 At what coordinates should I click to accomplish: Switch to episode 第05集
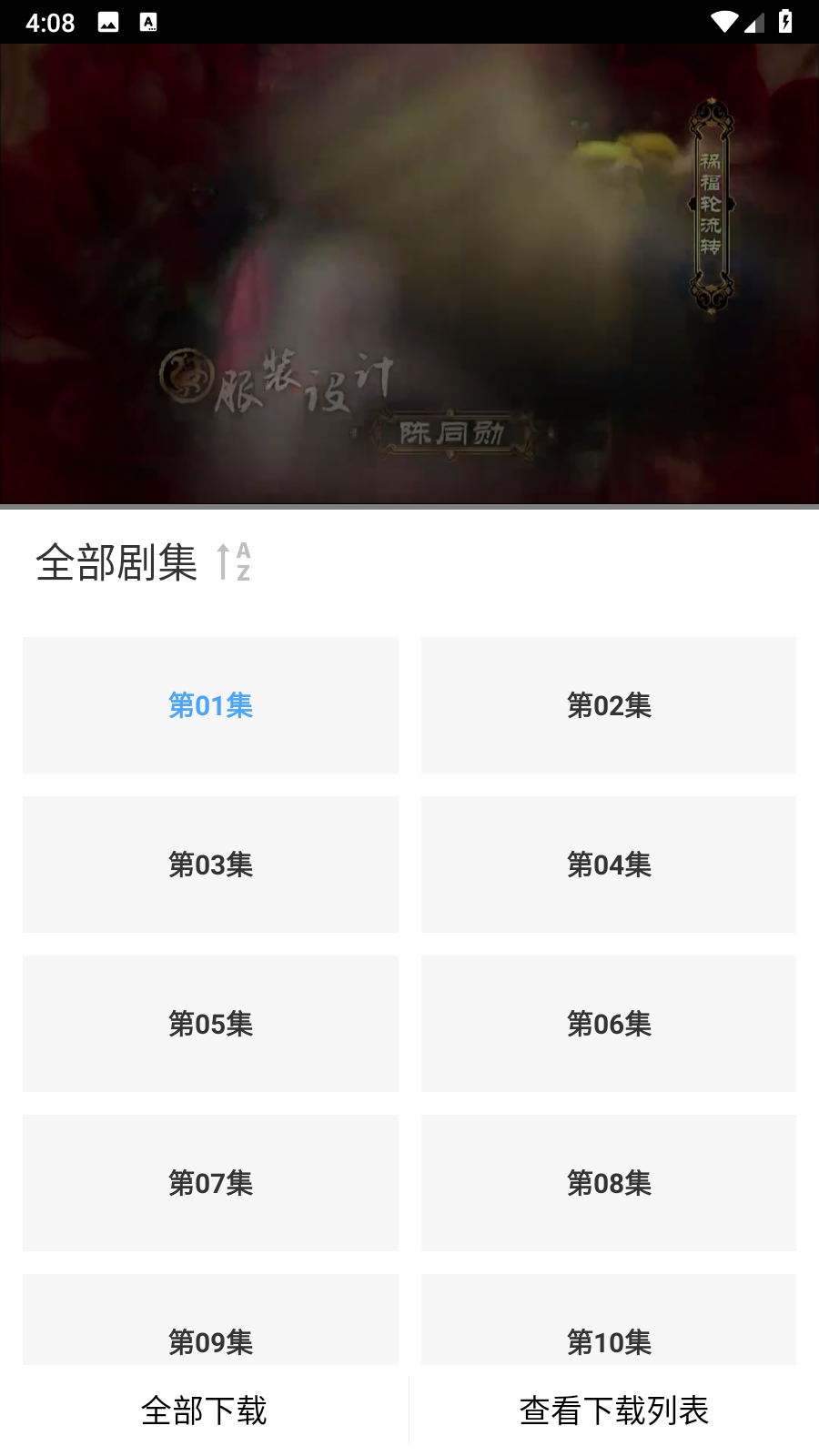tap(210, 1024)
